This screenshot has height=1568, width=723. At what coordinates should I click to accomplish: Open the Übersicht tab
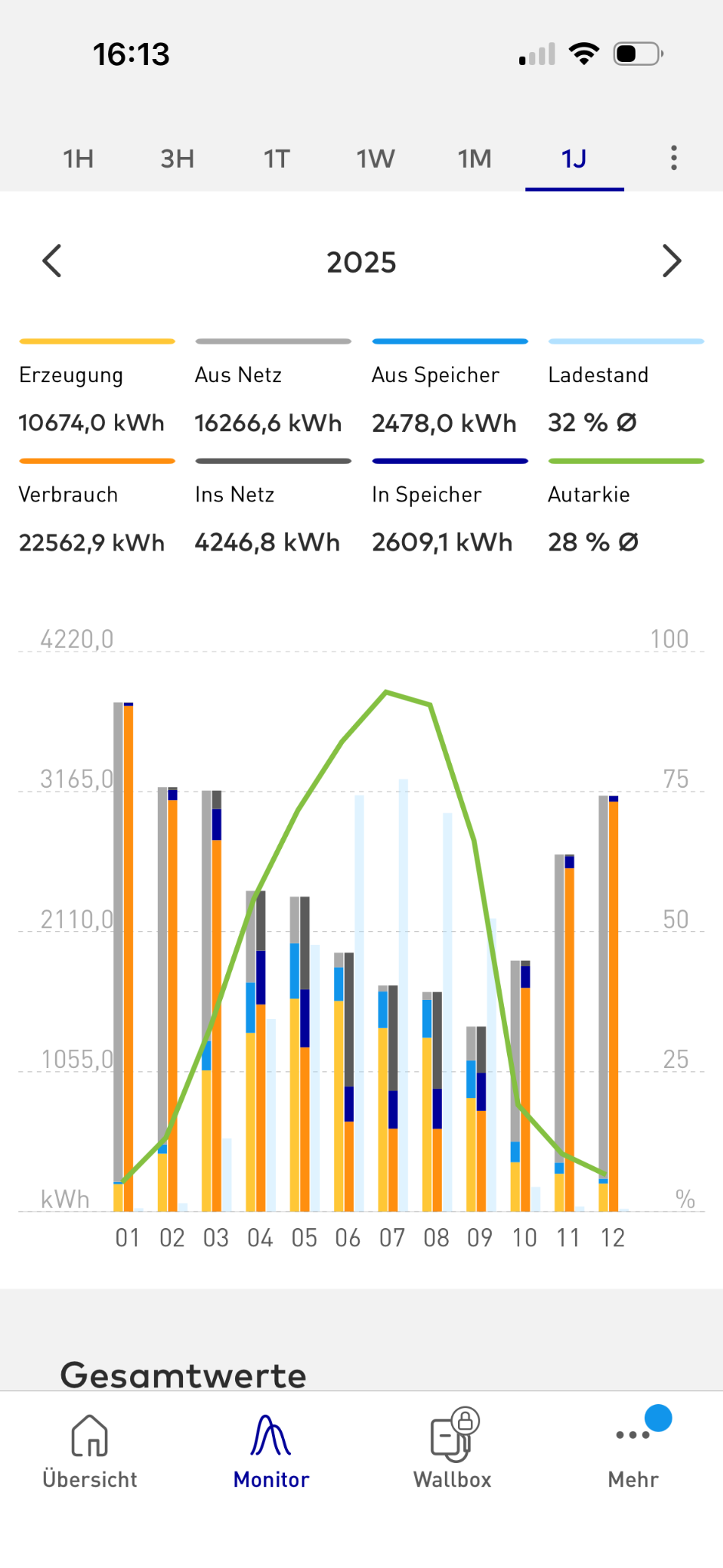[90, 1451]
